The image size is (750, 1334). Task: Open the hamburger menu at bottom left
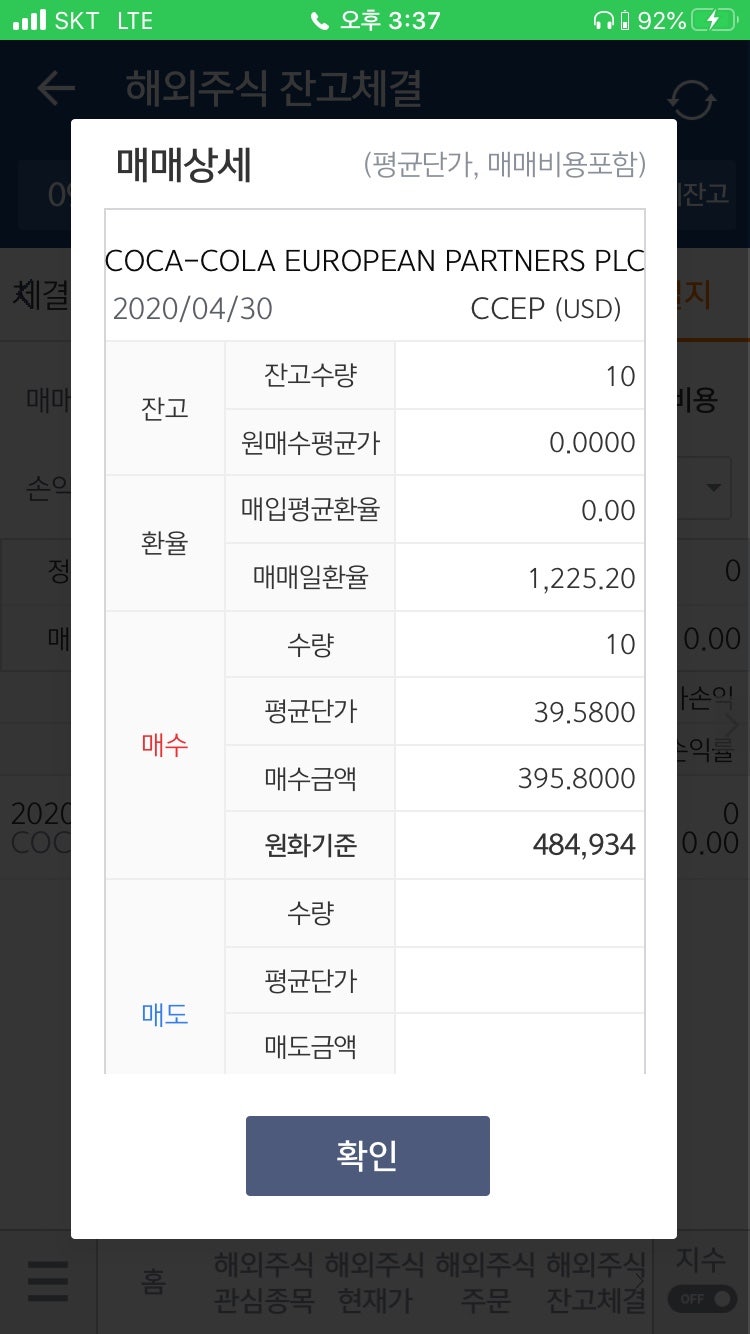coord(48,1283)
